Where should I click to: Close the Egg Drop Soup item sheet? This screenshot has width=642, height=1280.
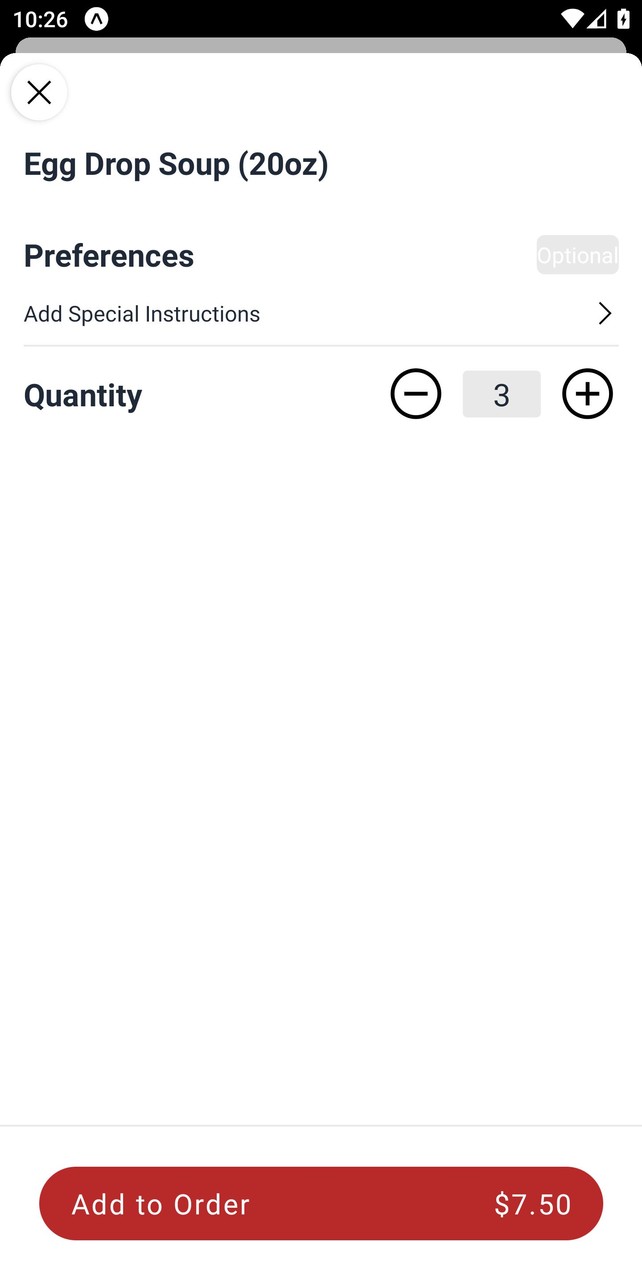pos(39,92)
